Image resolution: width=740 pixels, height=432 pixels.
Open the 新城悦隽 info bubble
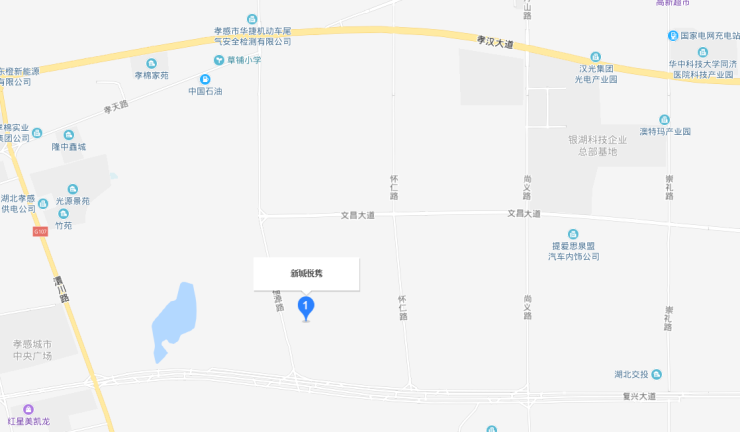(x=306, y=274)
